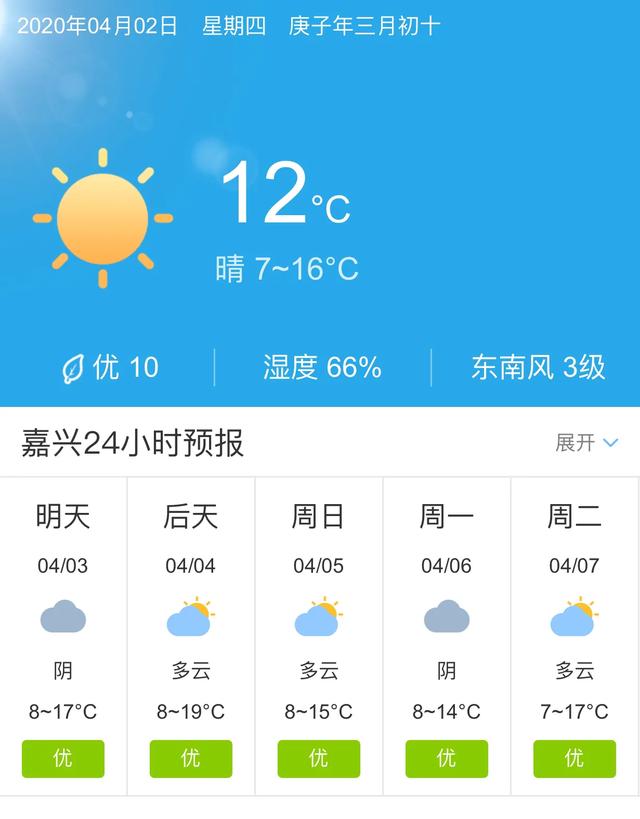This screenshot has height=819, width=640.
Task: Open the 明天 04/03 forecast card
Action: point(63,635)
